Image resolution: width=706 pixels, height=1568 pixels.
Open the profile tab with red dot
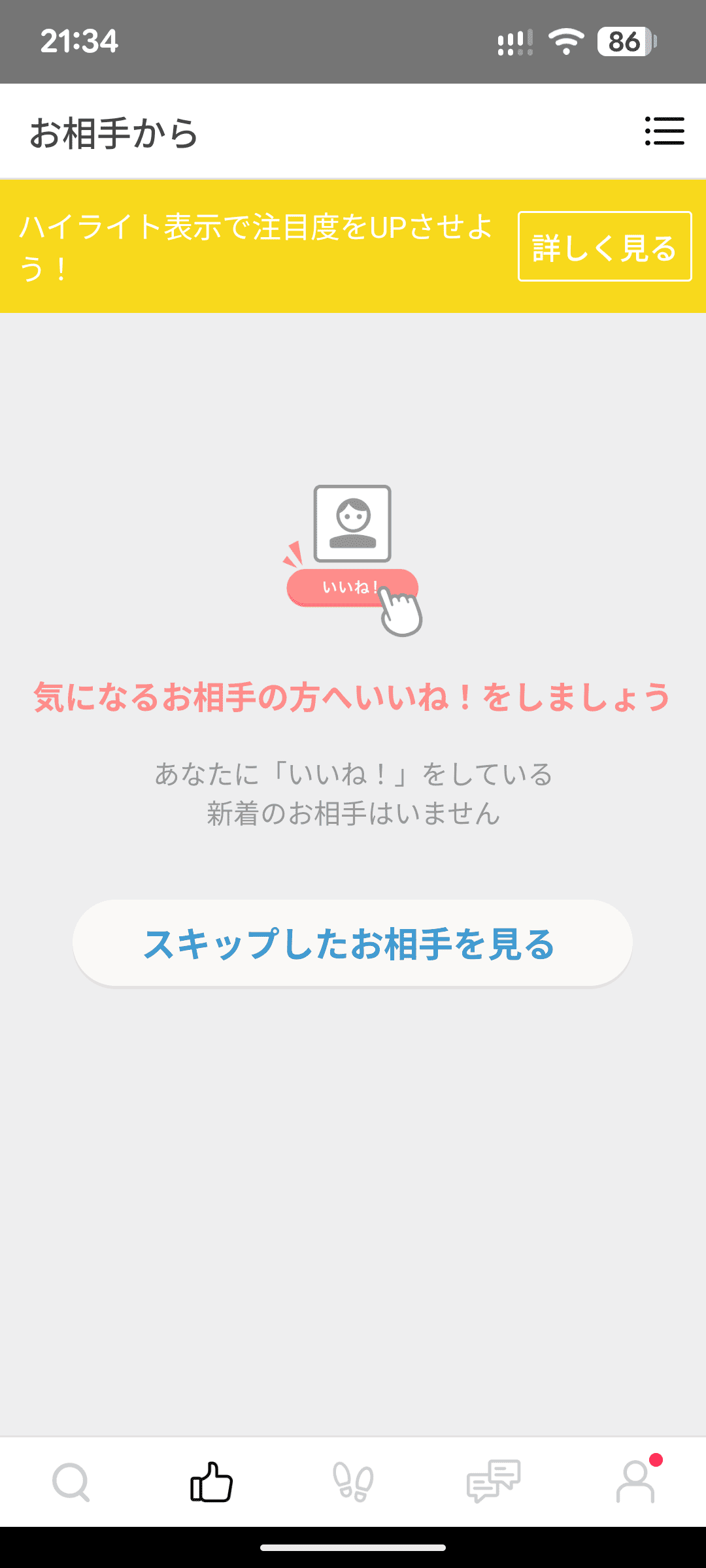635,1482
